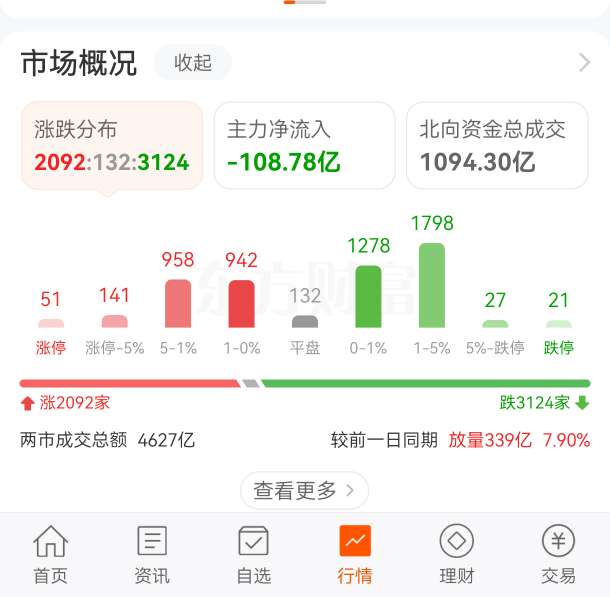Collapse the 市场概况 section with 收起
This screenshot has height=597, width=610.
point(193,63)
